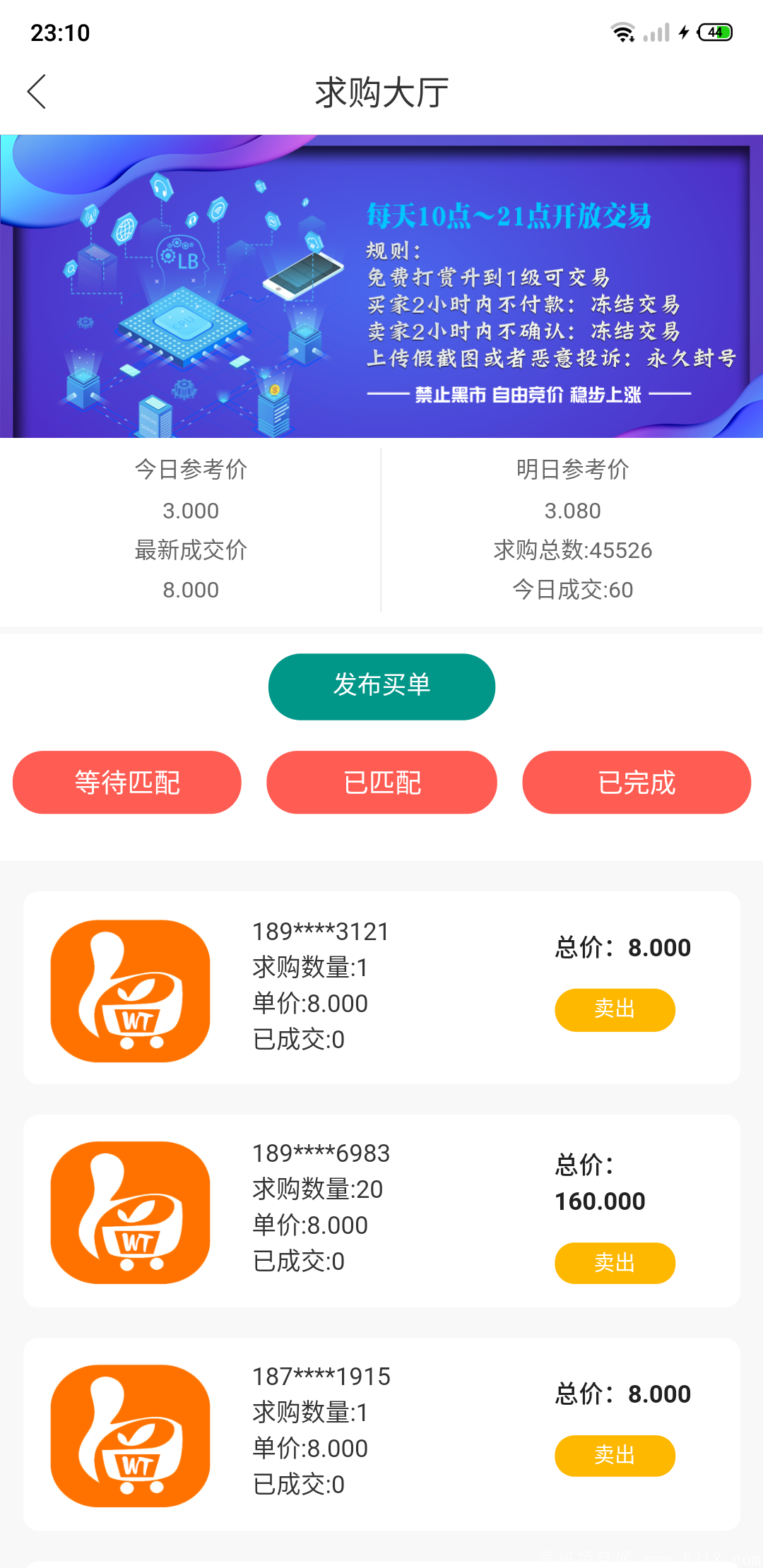Switch to the 等待匹配 filter
763x1568 pixels.
pos(126,782)
